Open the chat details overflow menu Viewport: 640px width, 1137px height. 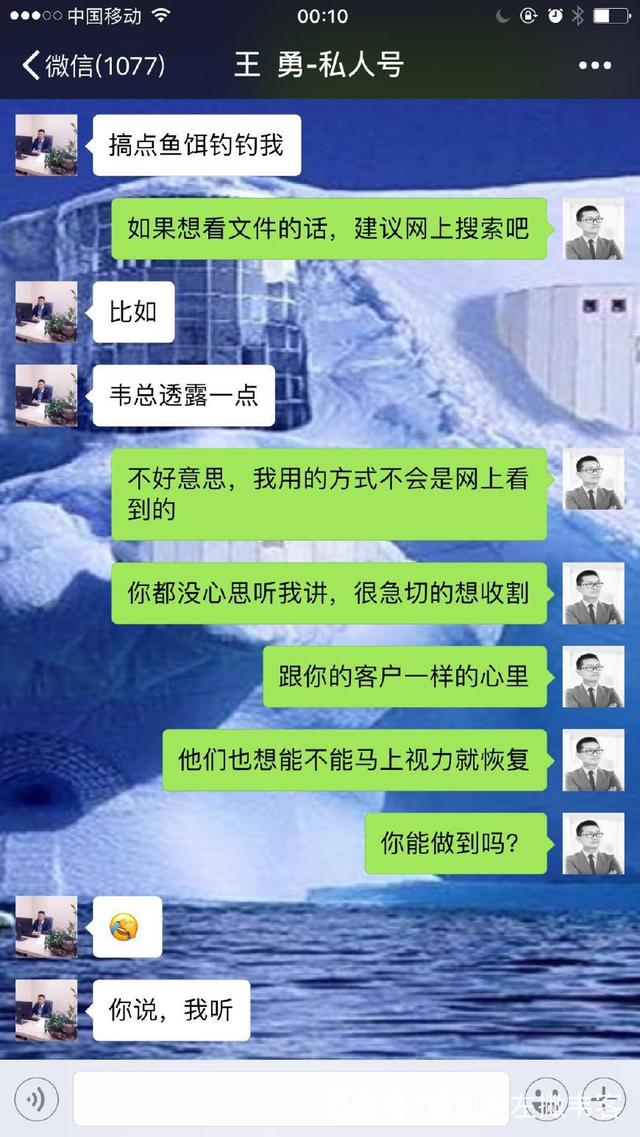[595, 66]
